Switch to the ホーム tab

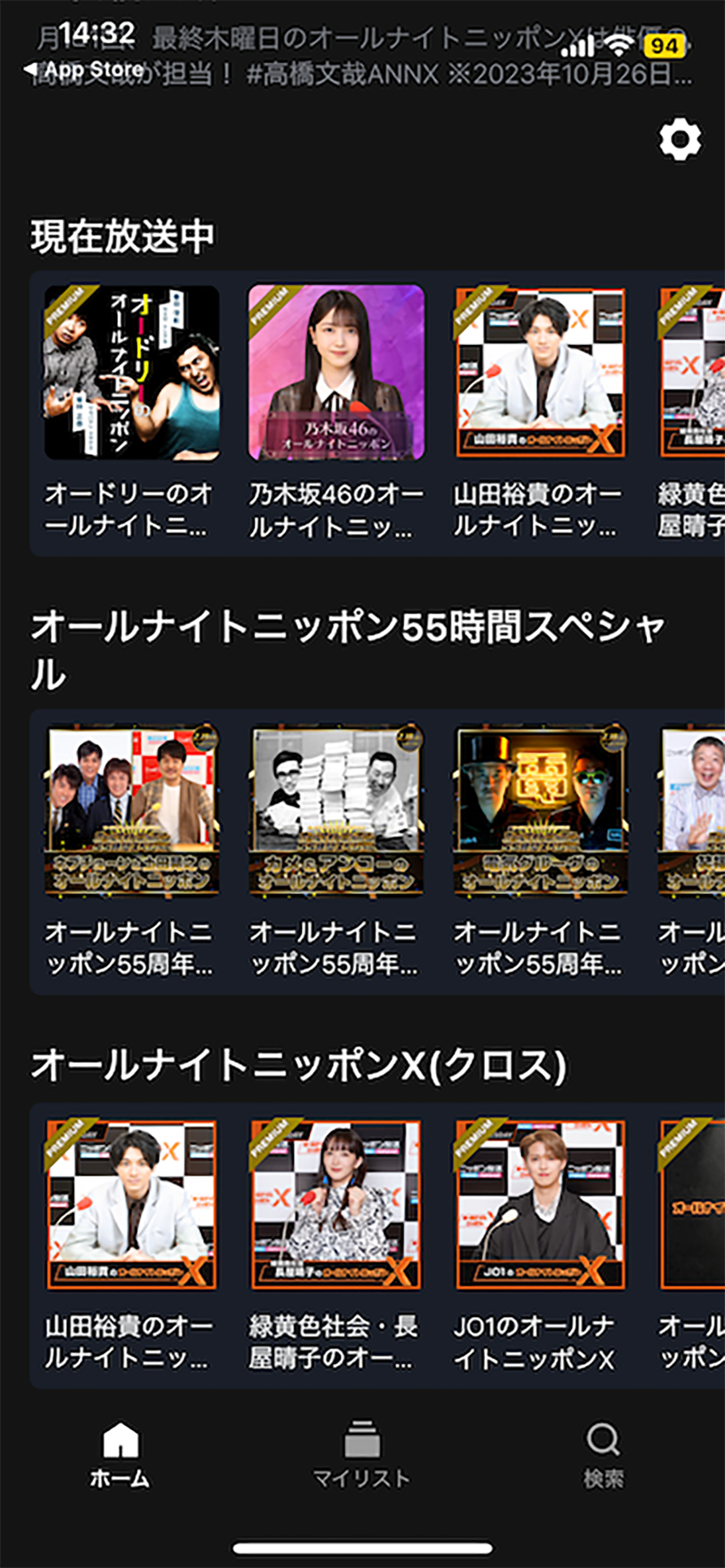coord(120,1455)
